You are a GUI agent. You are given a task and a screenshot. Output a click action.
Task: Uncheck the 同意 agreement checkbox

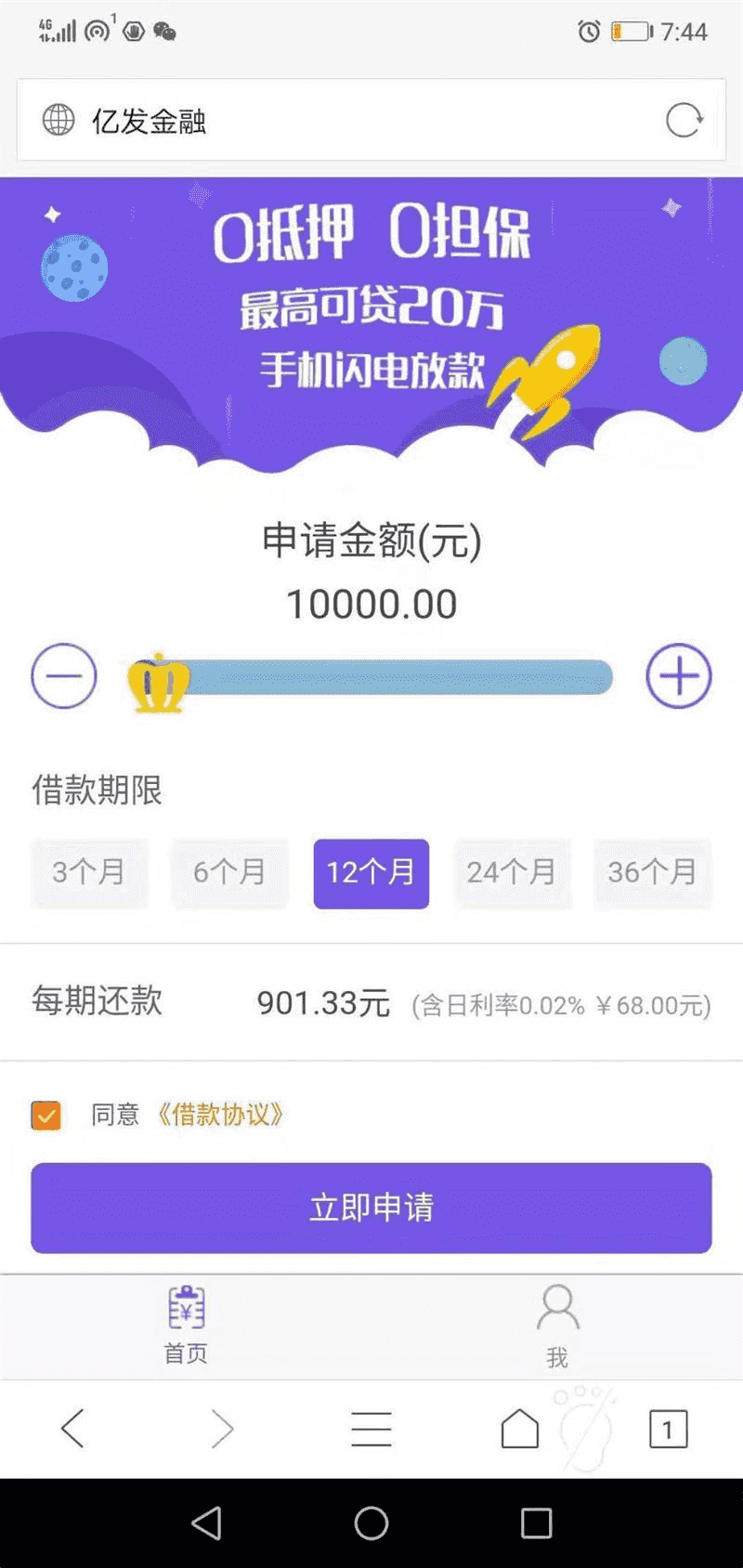[46, 1116]
